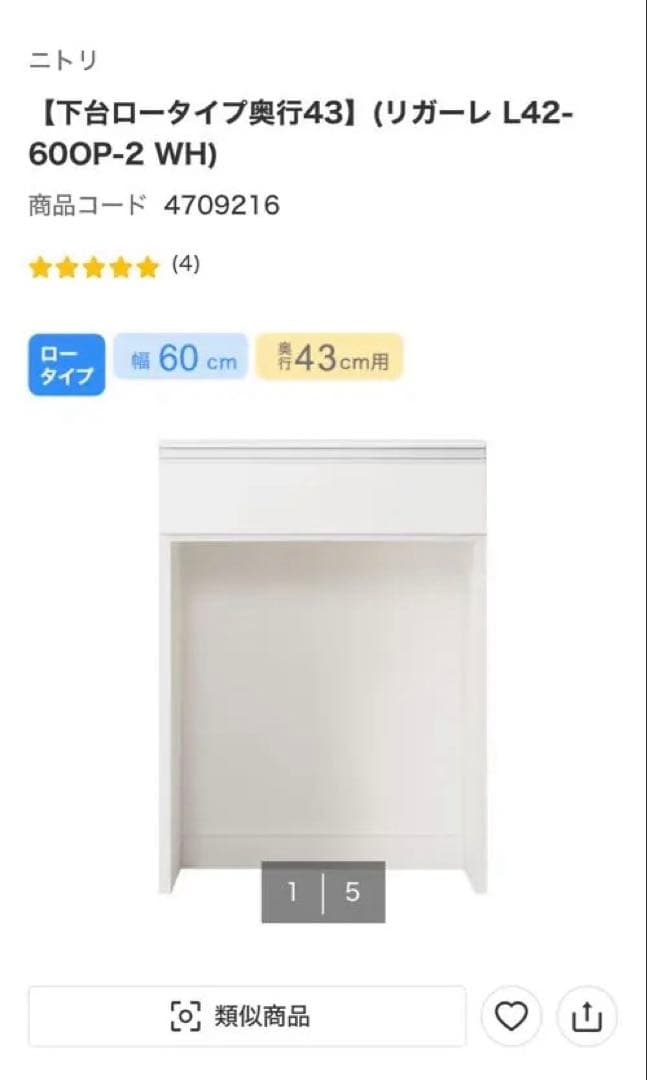
Task: Tap the 類似商品 similar products button
Action: pos(246,1016)
